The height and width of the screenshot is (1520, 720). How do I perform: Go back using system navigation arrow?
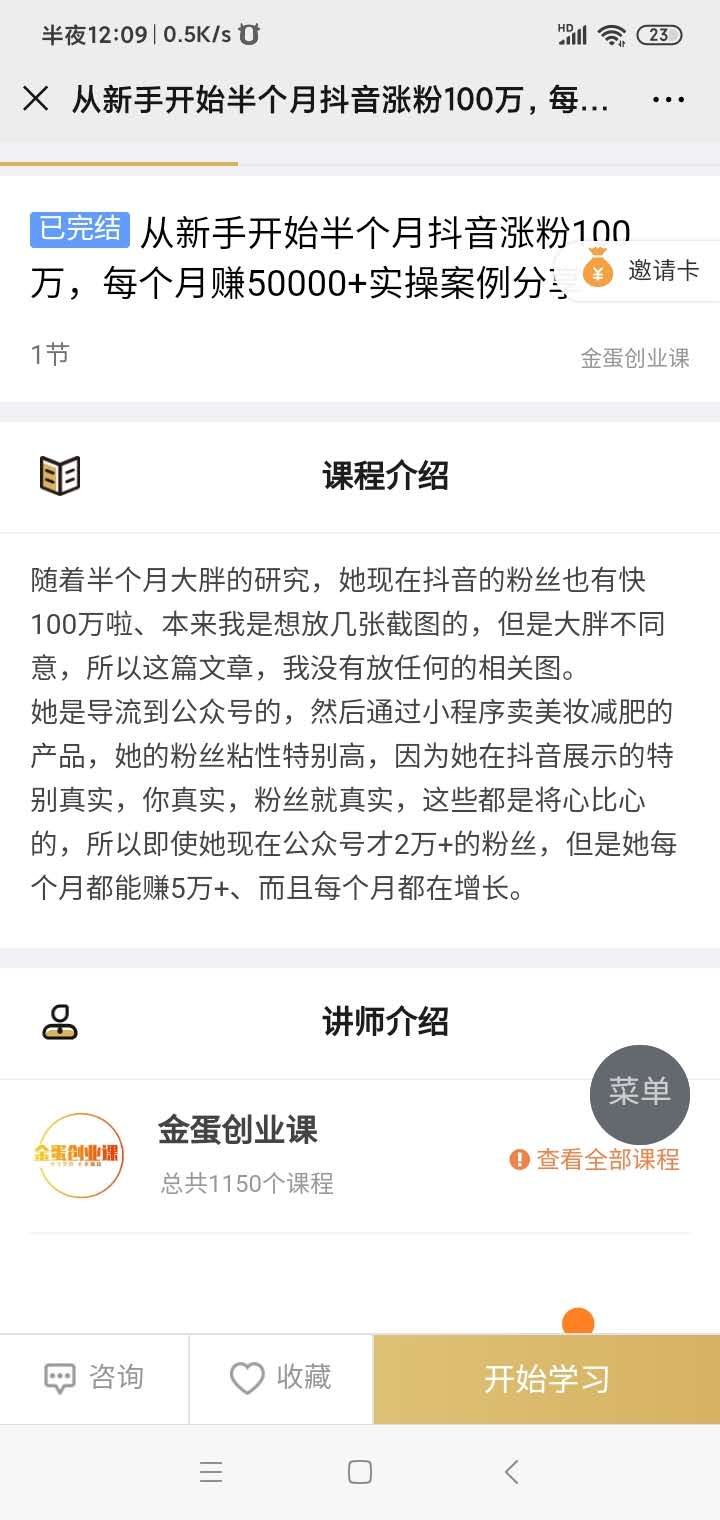coord(511,1471)
